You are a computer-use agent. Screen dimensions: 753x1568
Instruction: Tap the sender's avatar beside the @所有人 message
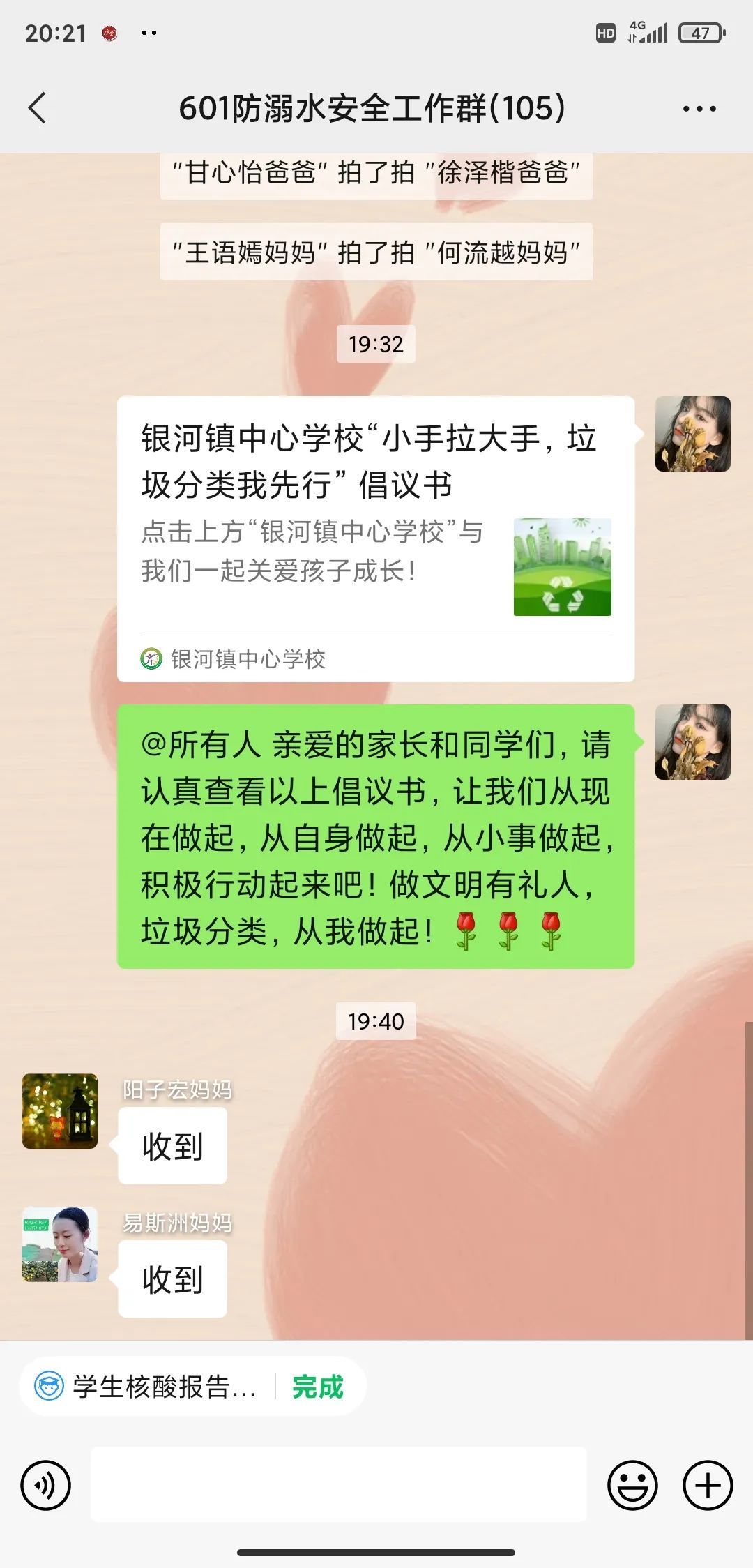(x=692, y=742)
